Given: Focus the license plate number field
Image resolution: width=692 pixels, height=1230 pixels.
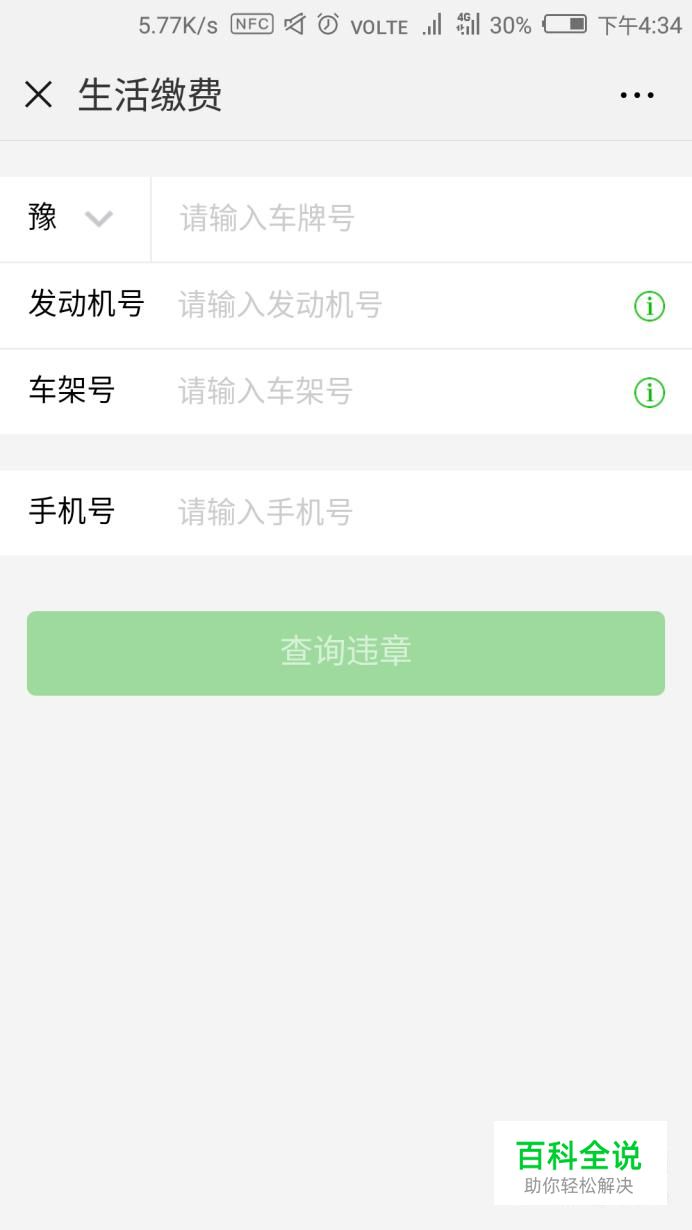Looking at the screenshot, I should pos(421,219).
